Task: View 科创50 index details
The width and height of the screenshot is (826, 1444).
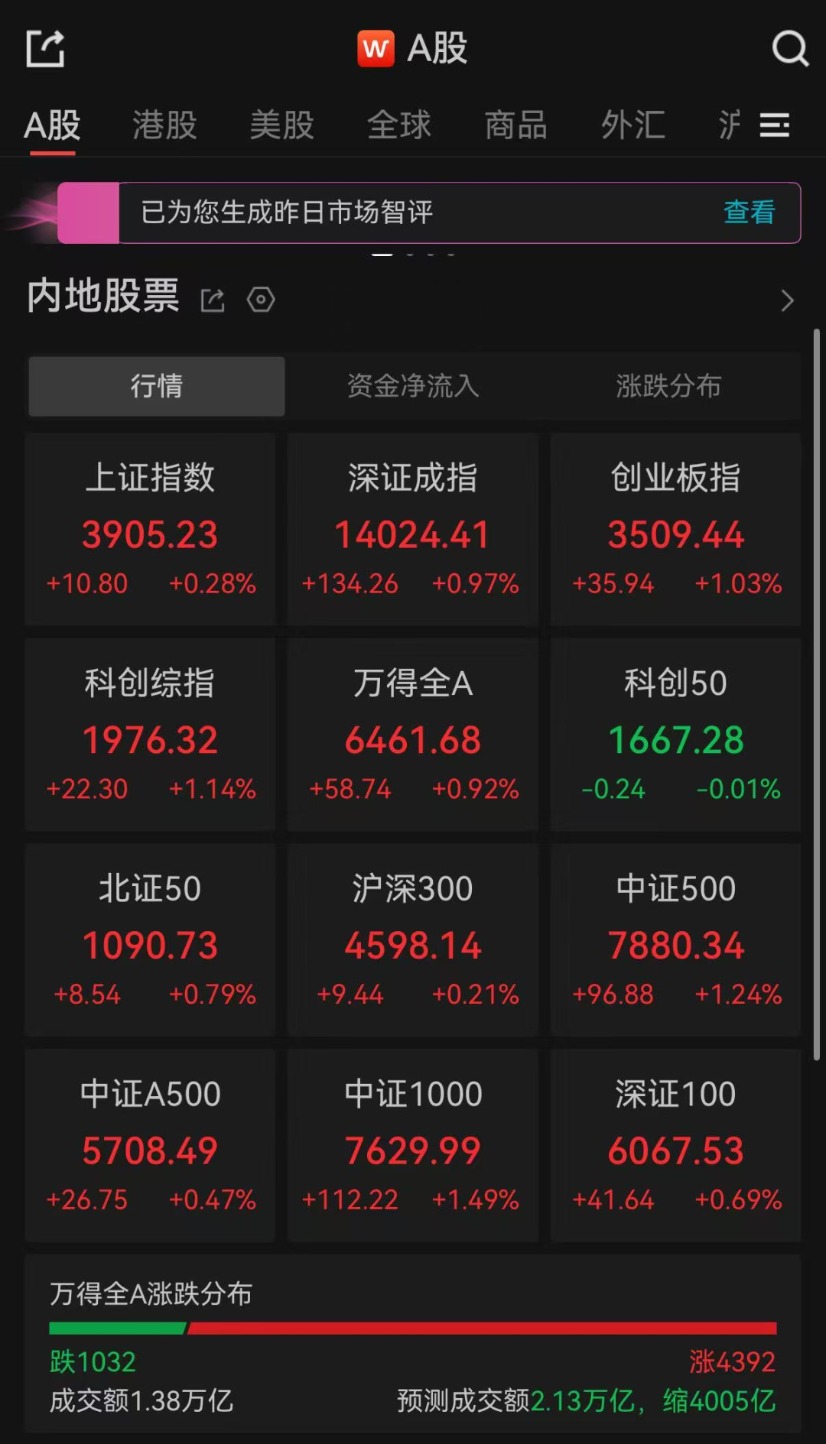Action: [676, 735]
